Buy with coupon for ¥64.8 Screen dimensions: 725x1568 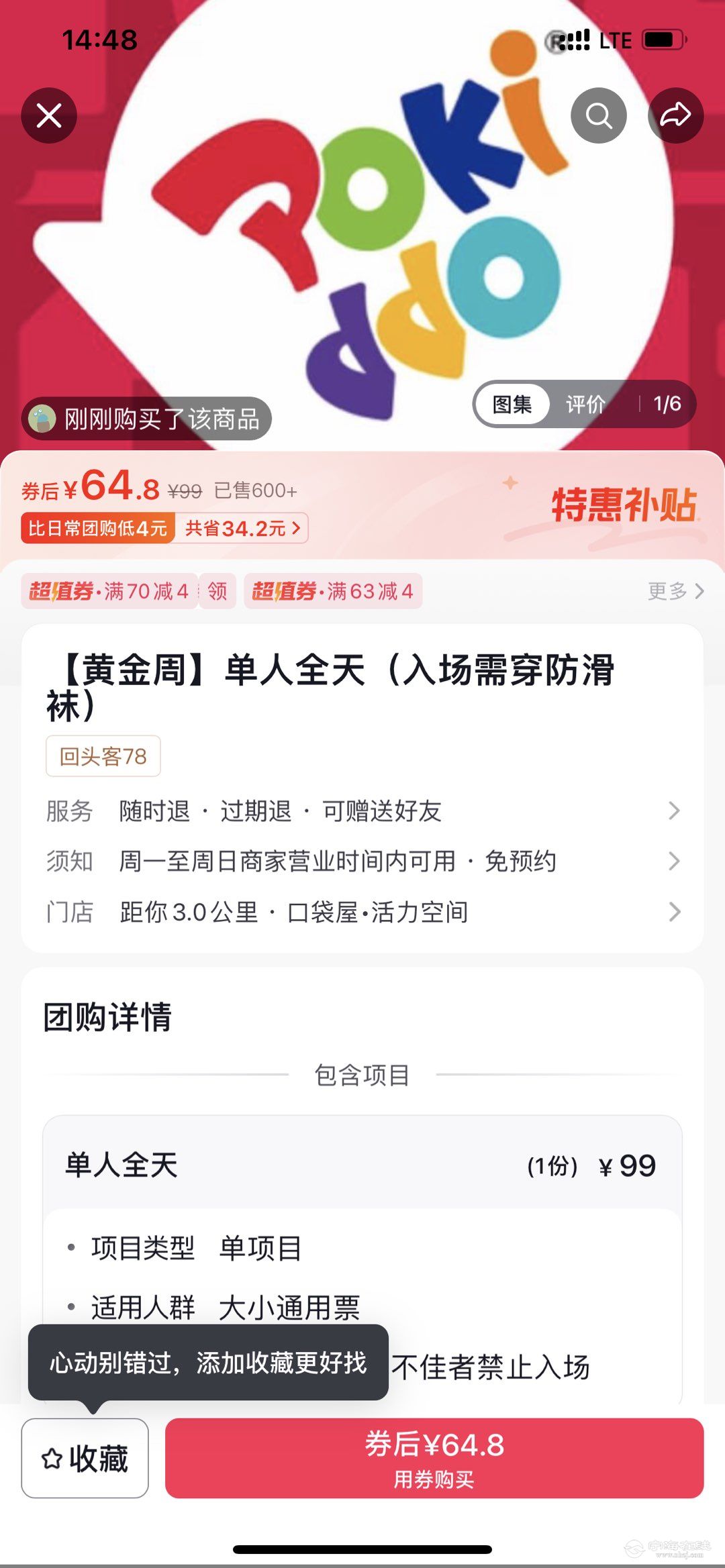coord(434,1458)
